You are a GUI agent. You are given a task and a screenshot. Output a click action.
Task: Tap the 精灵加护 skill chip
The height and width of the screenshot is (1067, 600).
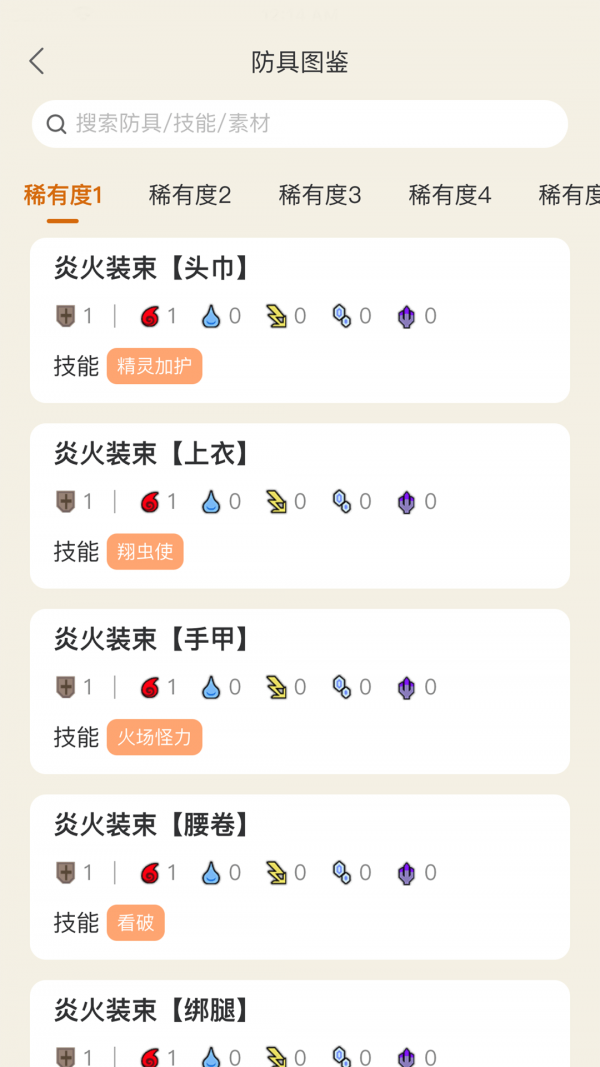[x=154, y=366]
